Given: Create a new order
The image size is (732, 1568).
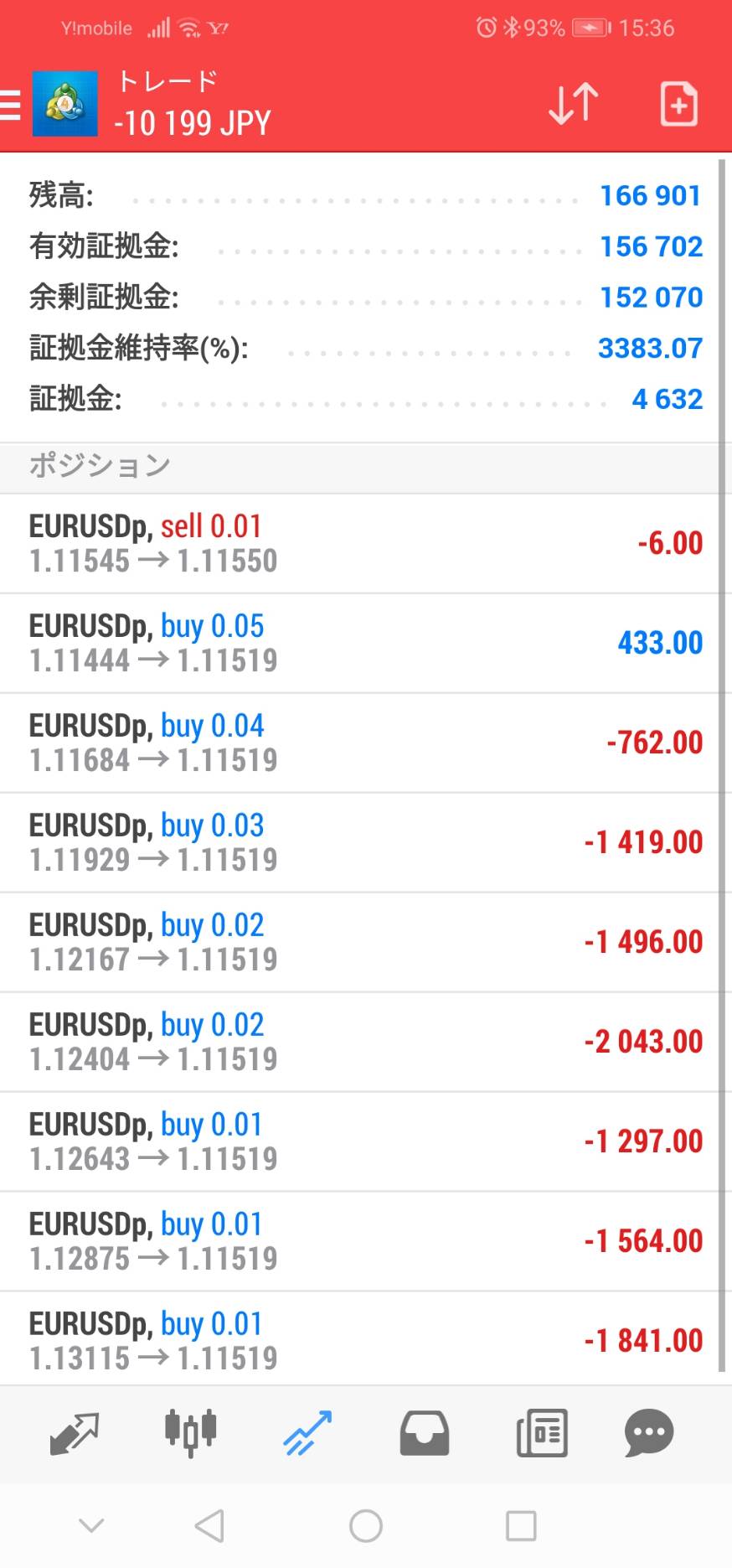Looking at the screenshot, I should [x=678, y=105].
